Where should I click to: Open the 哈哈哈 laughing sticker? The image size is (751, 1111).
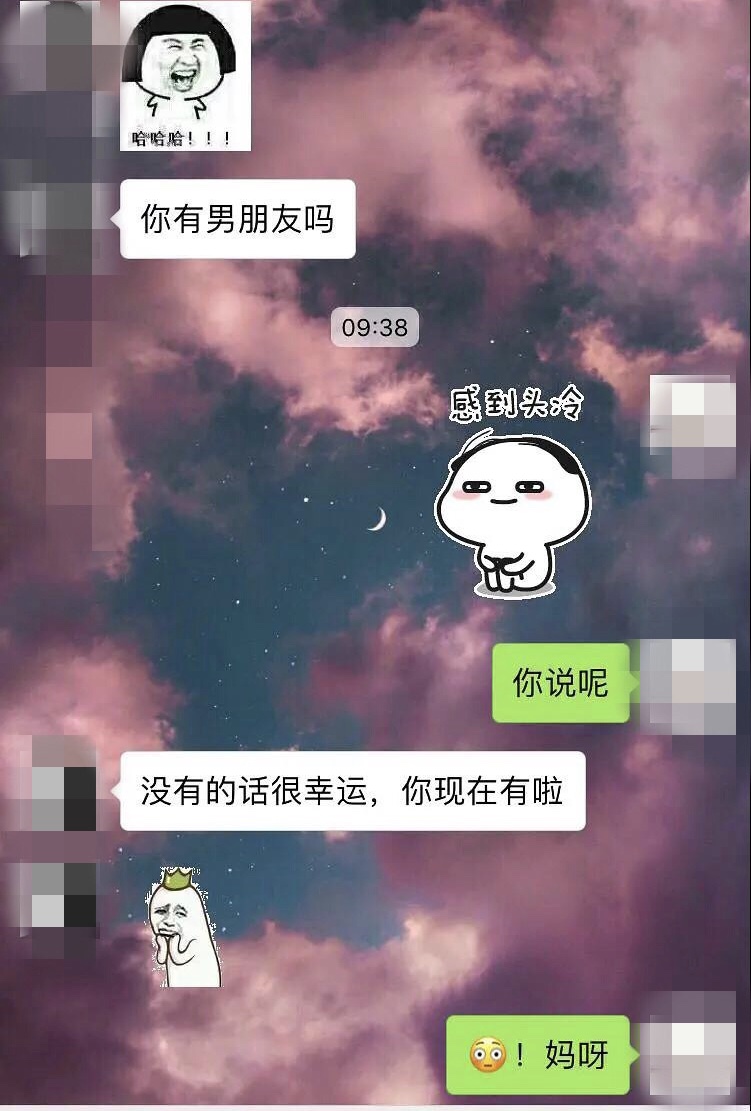(185, 76)
